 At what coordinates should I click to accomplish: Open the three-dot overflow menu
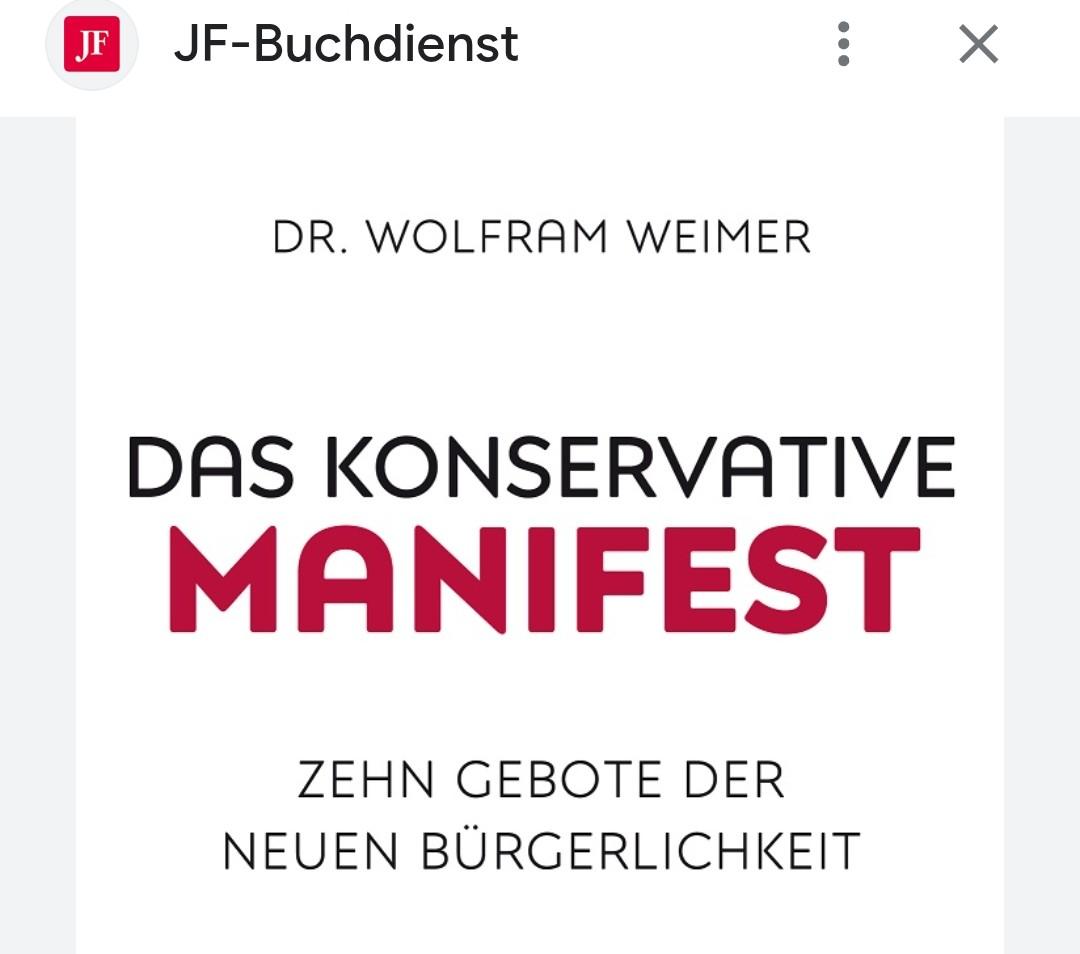pyautogui.click(x=844, y=44)
